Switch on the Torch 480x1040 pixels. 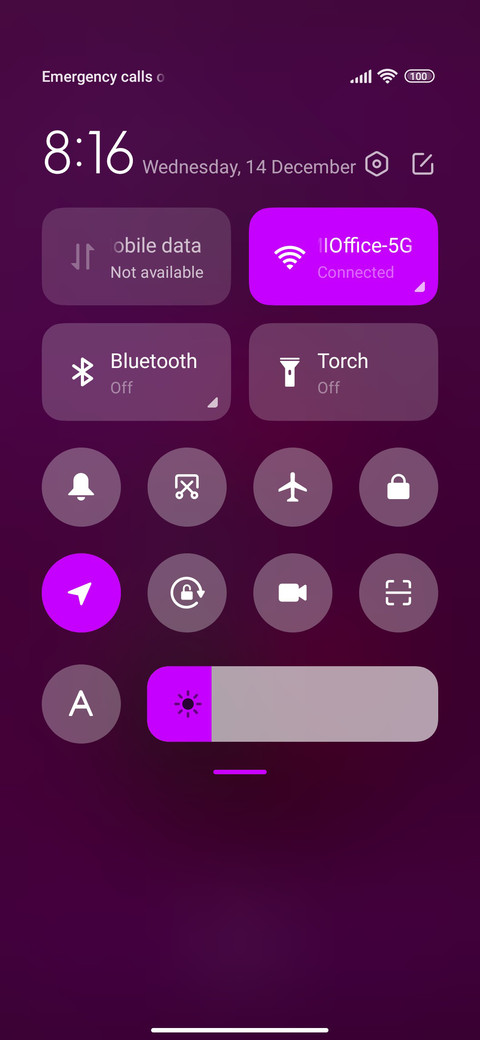click(x=343, y=372)
